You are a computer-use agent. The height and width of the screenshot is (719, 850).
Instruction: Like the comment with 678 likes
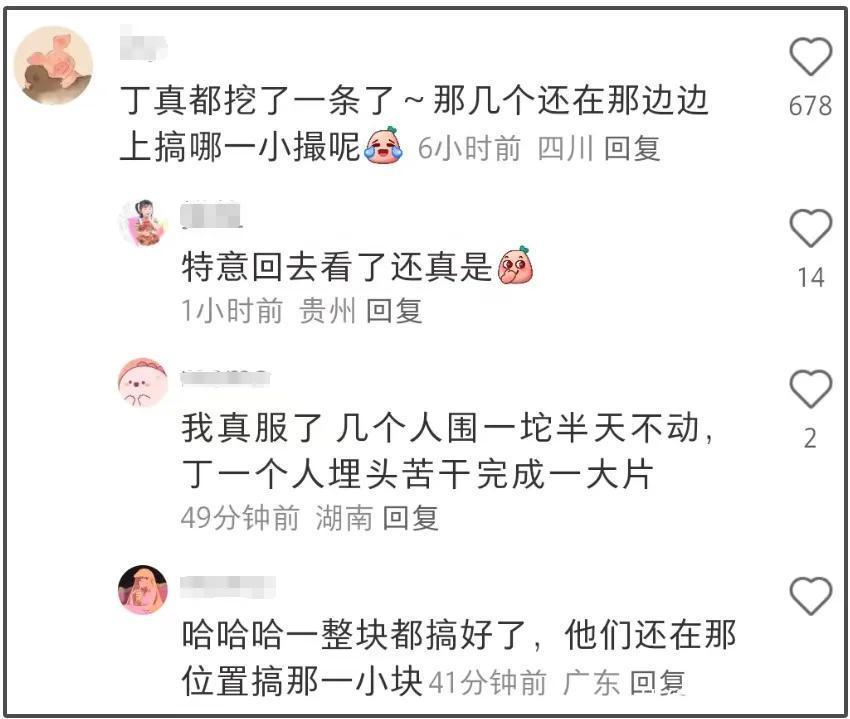810,59
